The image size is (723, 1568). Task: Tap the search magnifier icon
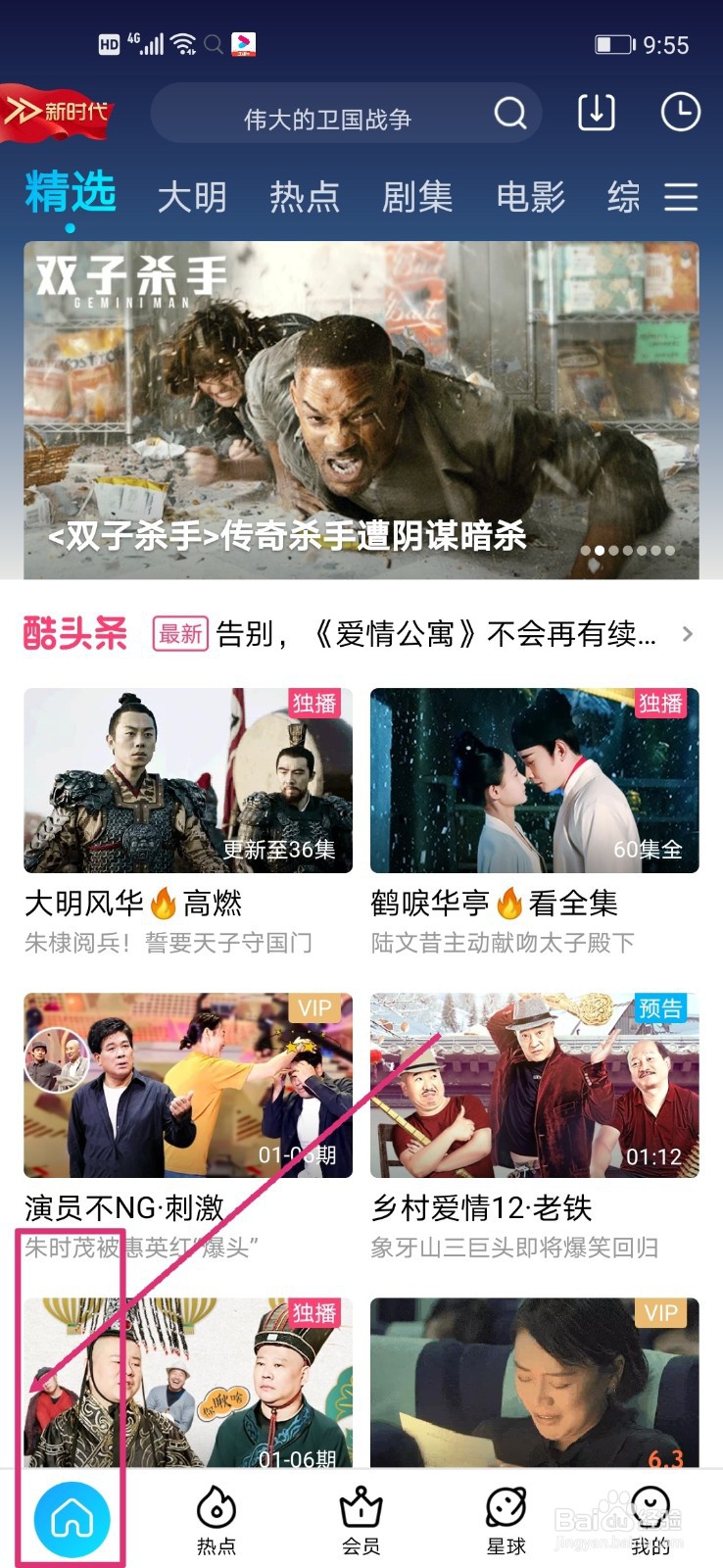pos(508,114)
